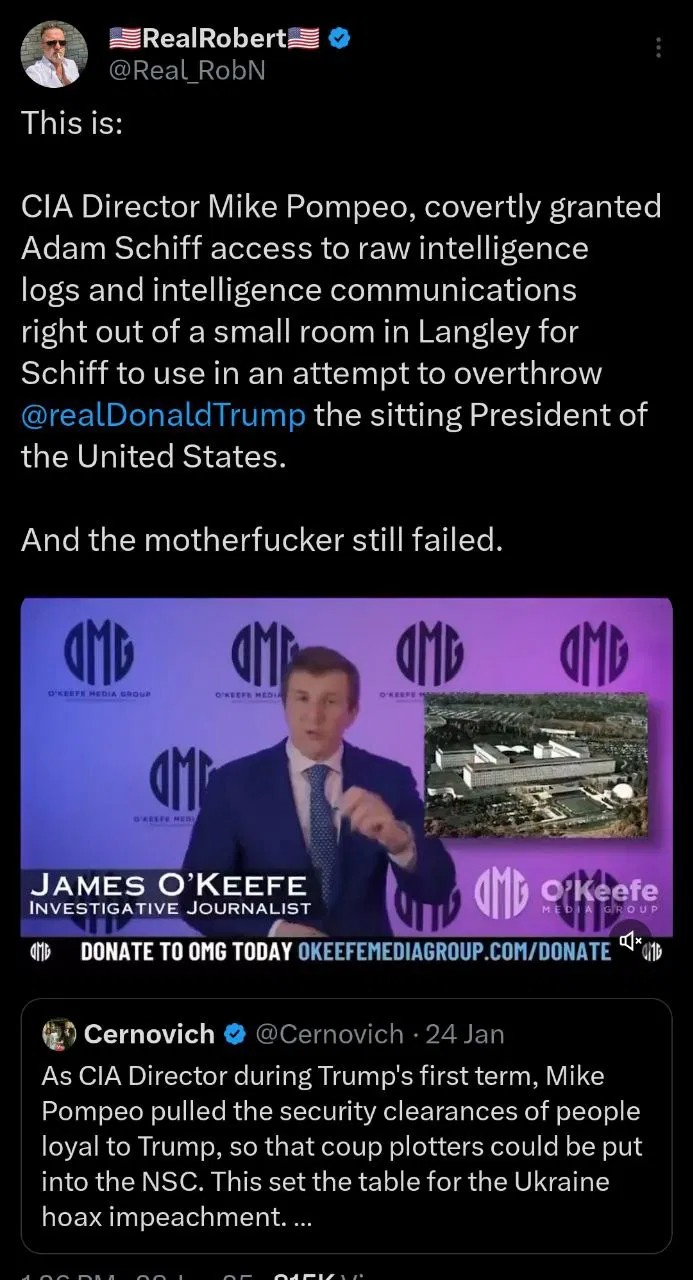Play the James O'Keefe video
Image resolution: width=693 pixels, height=1280 pixels.
tap(346, 770)
